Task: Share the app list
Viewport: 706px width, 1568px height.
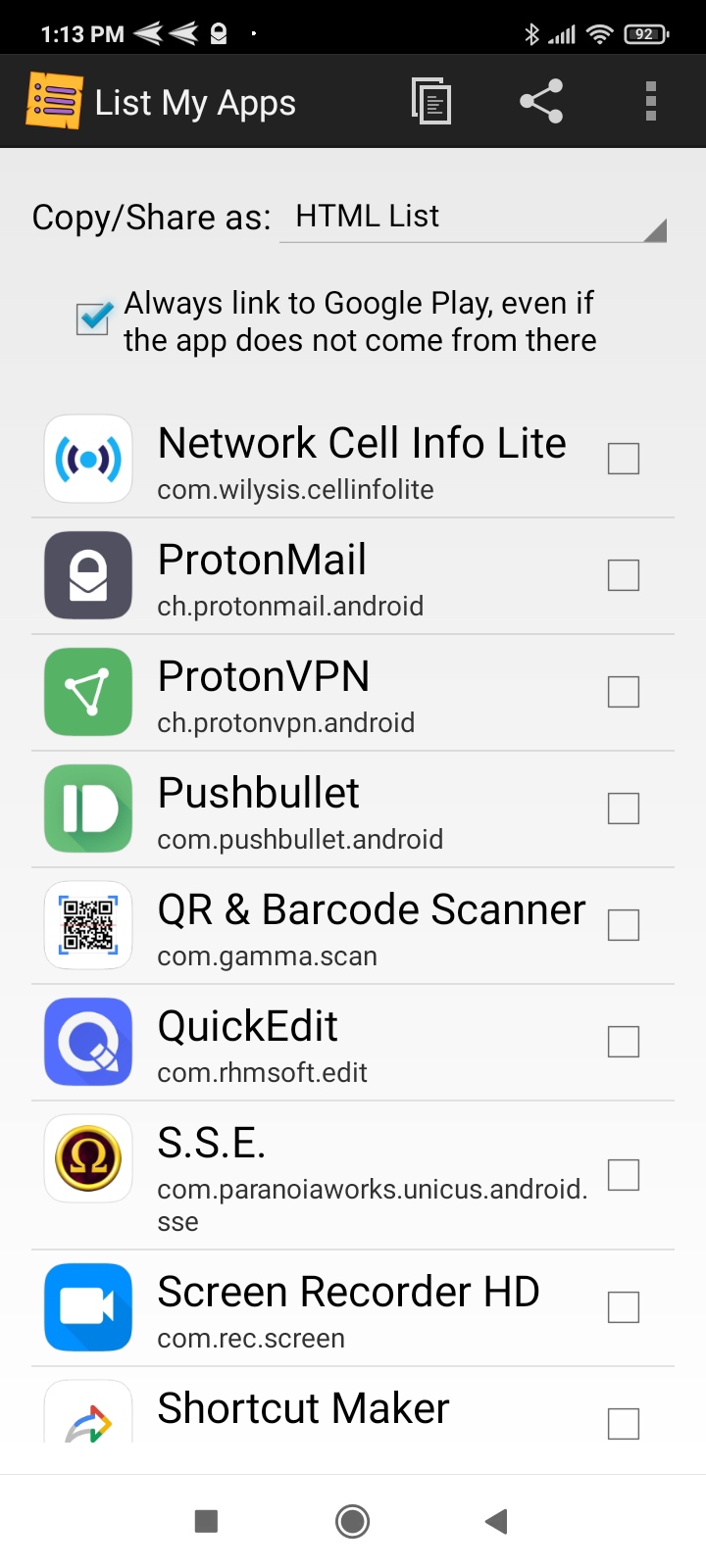Action: pyautogui.click(x=541, y=101)
